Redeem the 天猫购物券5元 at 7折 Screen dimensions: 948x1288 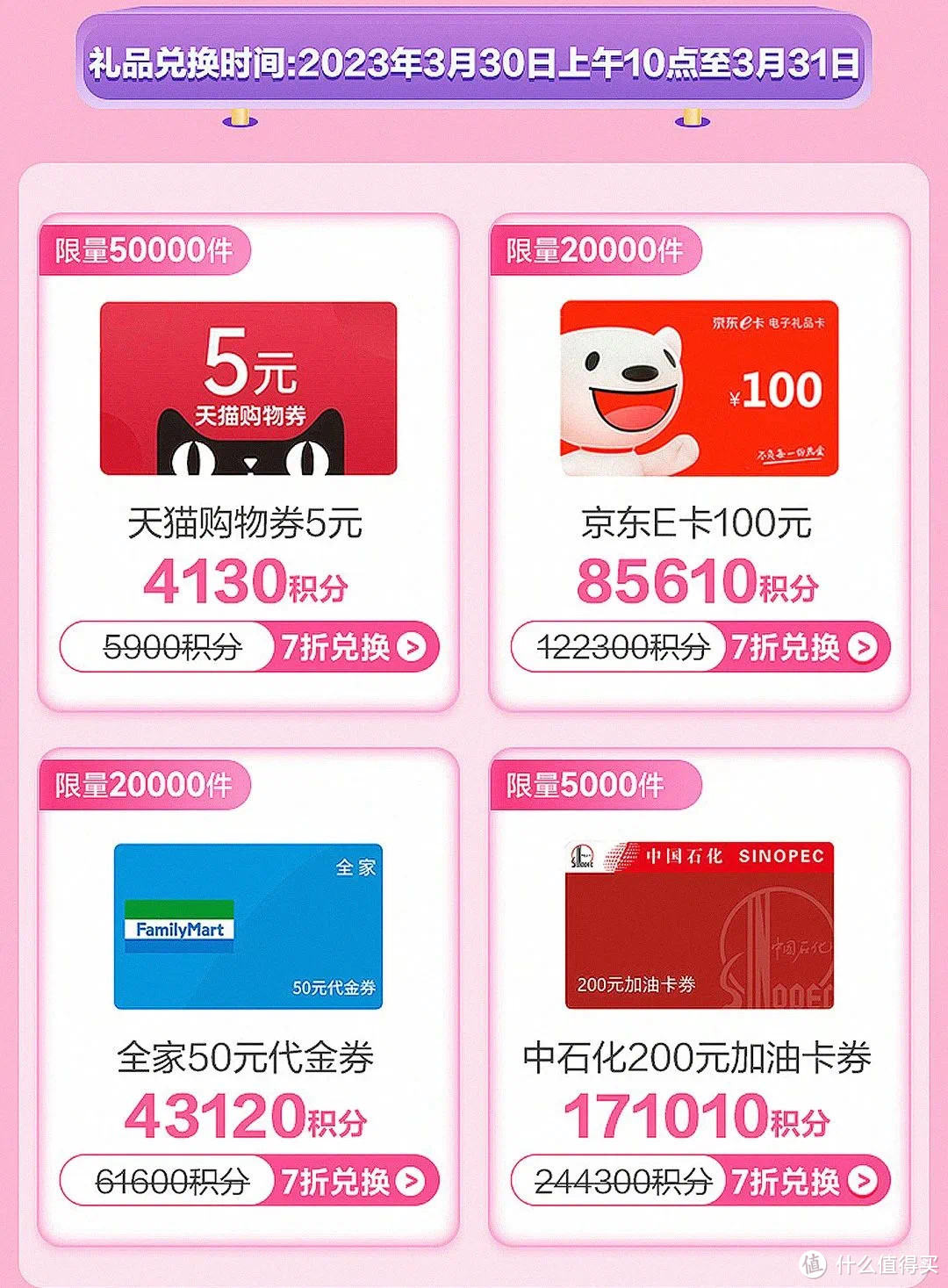(353, 647)
